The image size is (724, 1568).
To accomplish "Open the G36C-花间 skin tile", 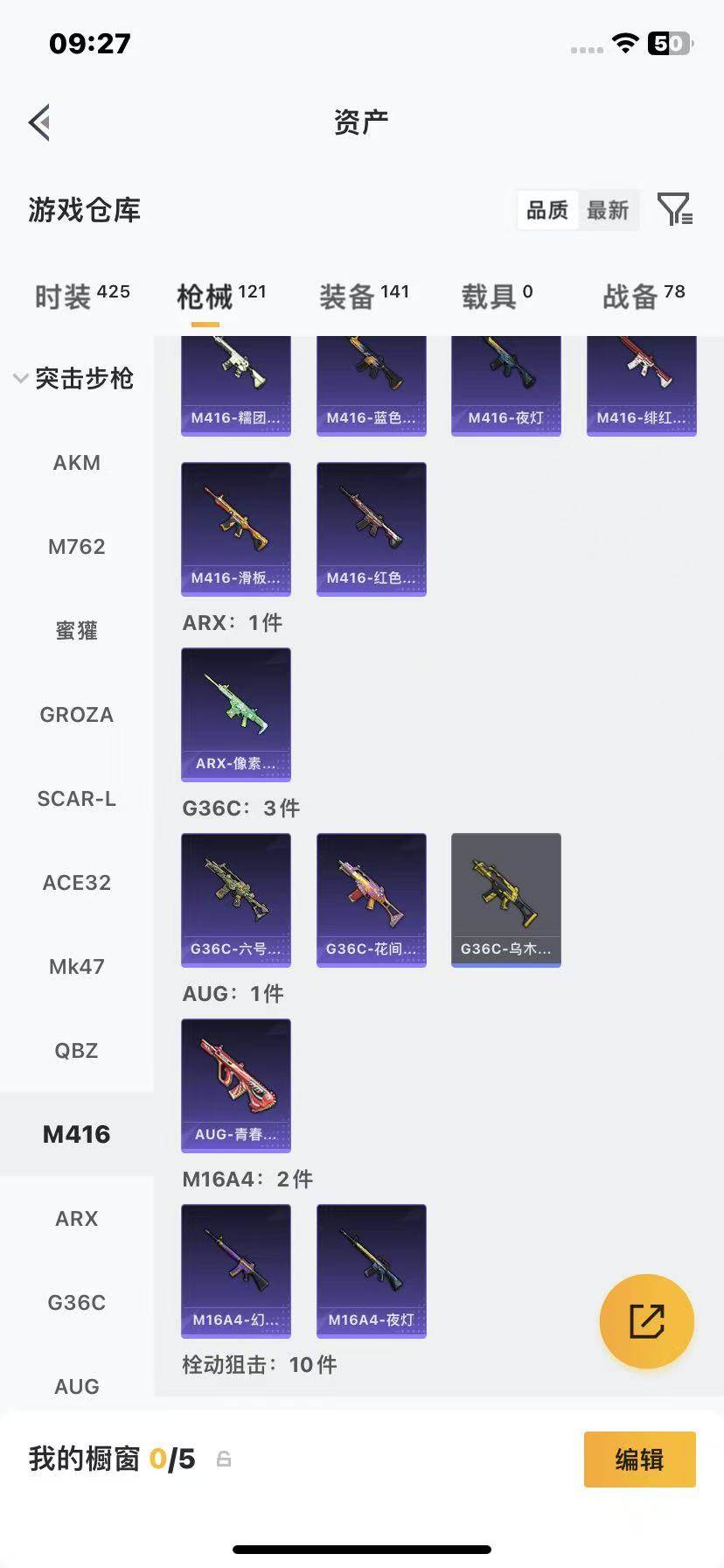I will (372, 899).
